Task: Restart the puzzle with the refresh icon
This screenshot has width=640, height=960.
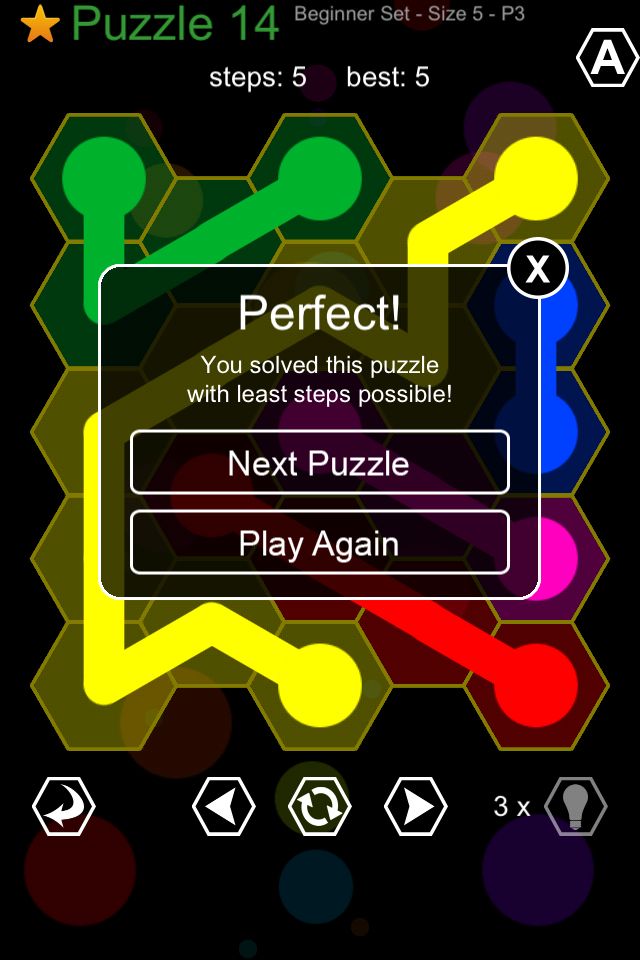Action: [319, 806]
